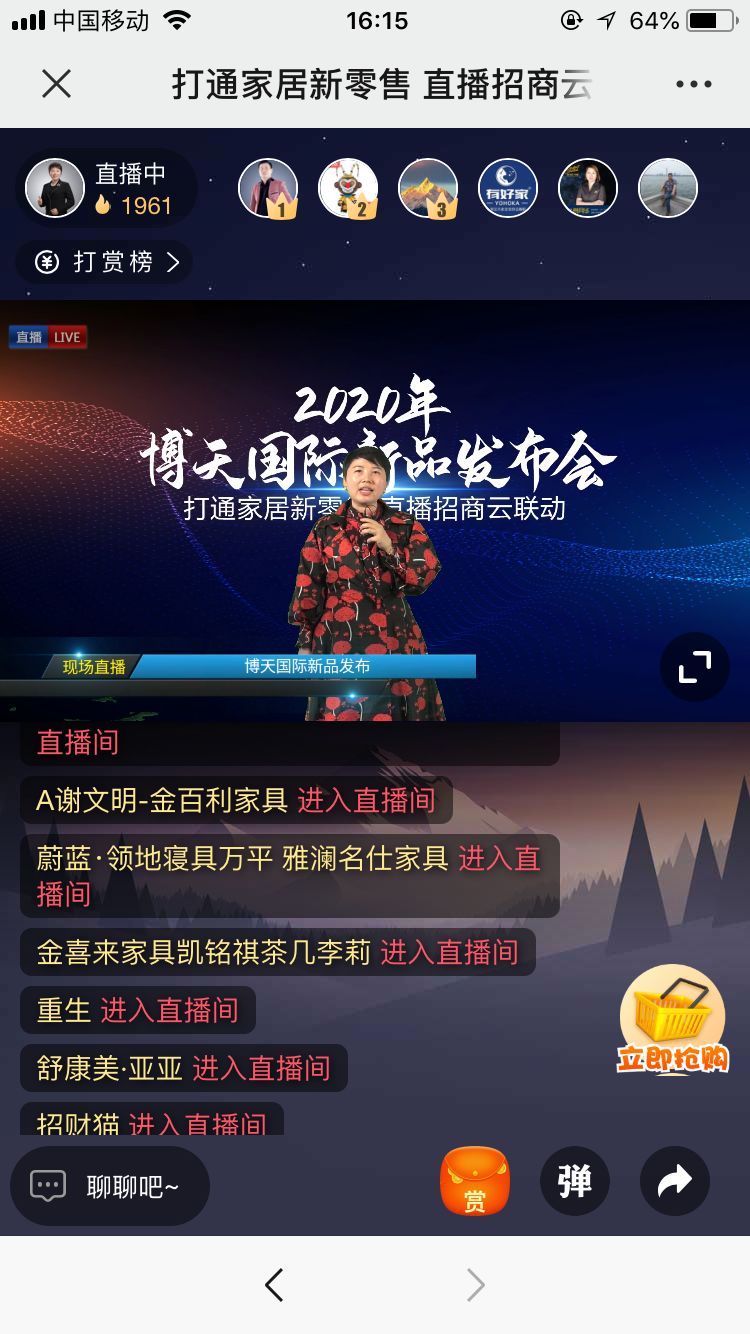Open the host's profile avatar
The image size is (750, 1334).
point(55,188)
